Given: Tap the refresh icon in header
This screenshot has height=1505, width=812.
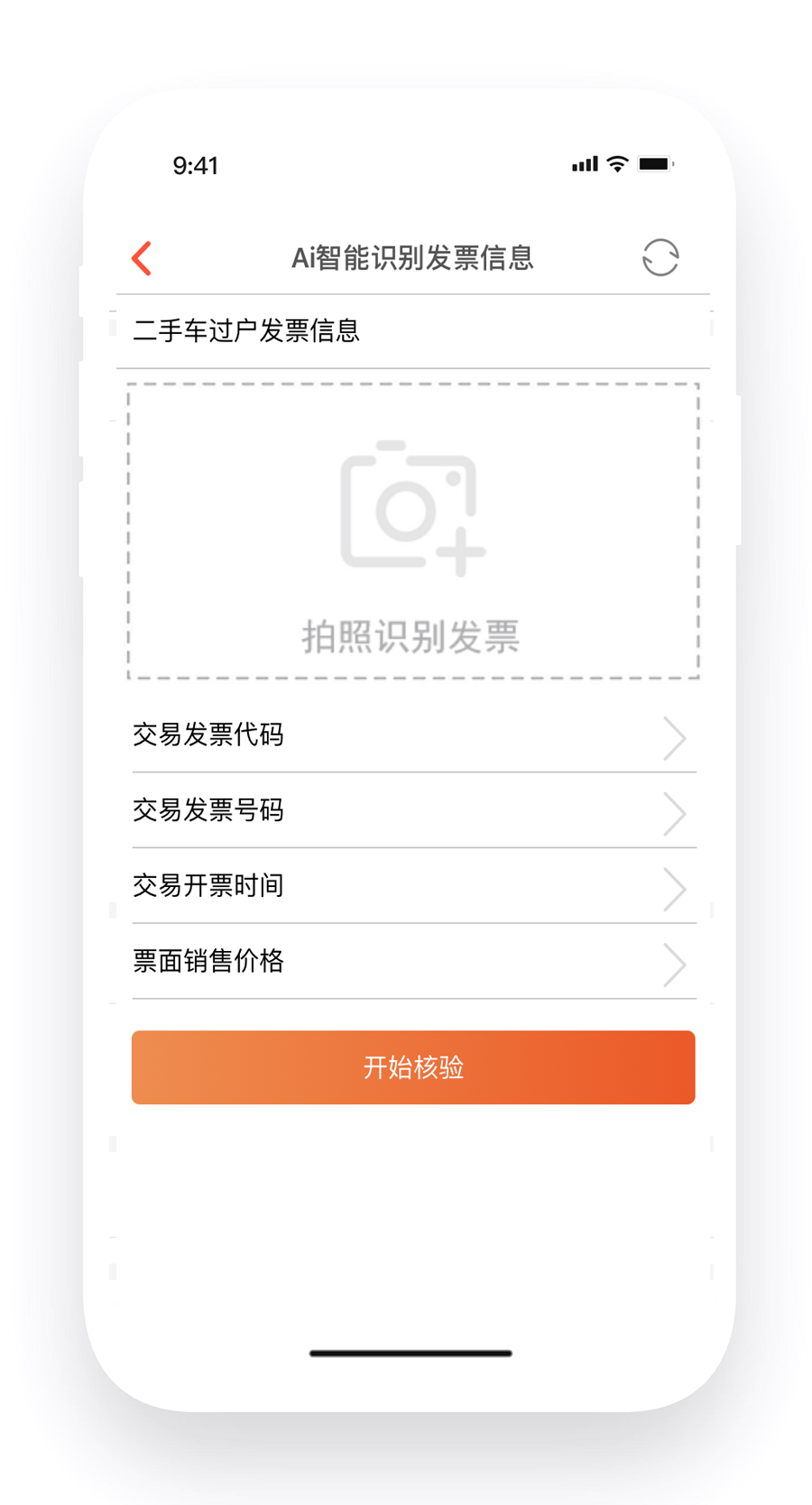Looking at the screenshot, I should pos(660,258).
